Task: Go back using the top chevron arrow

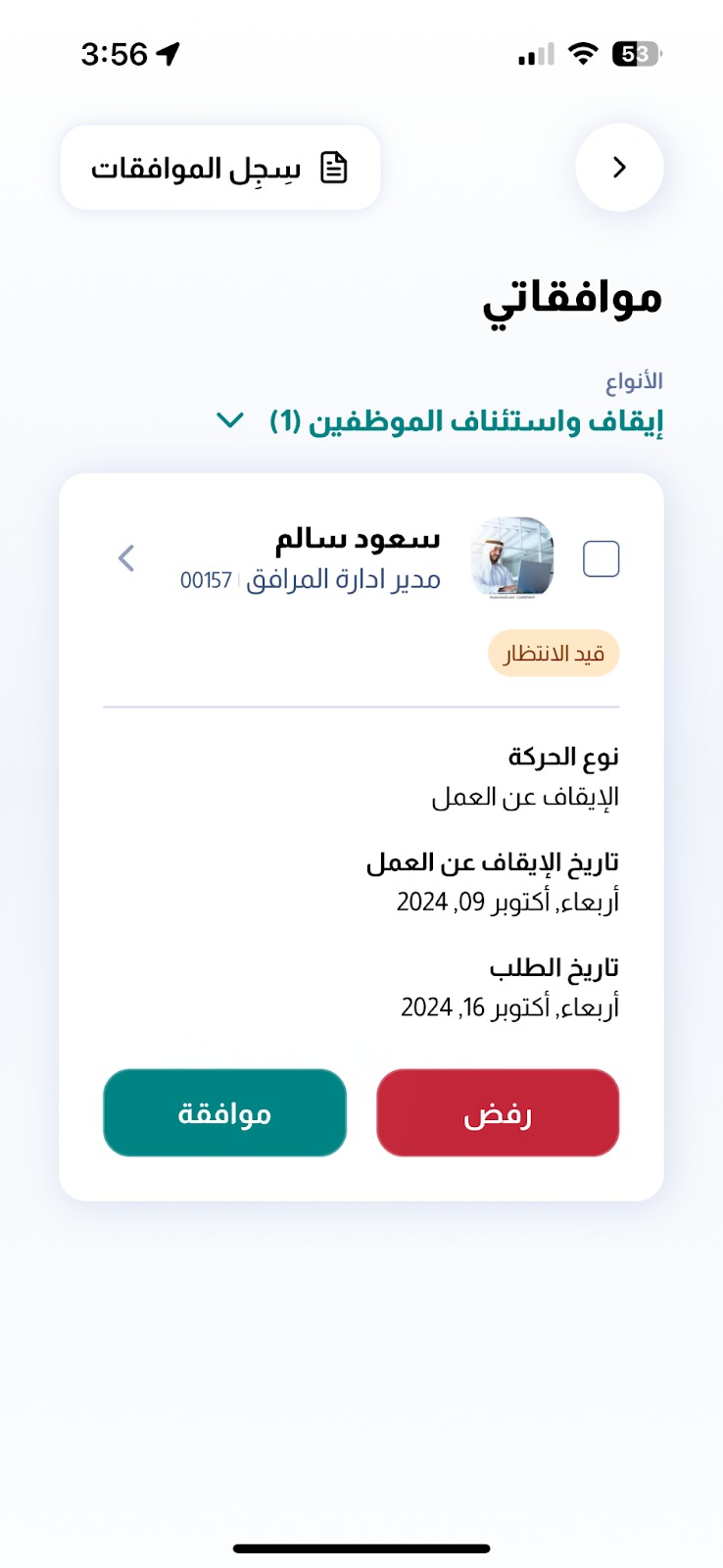Action: [x=619, y=168]
